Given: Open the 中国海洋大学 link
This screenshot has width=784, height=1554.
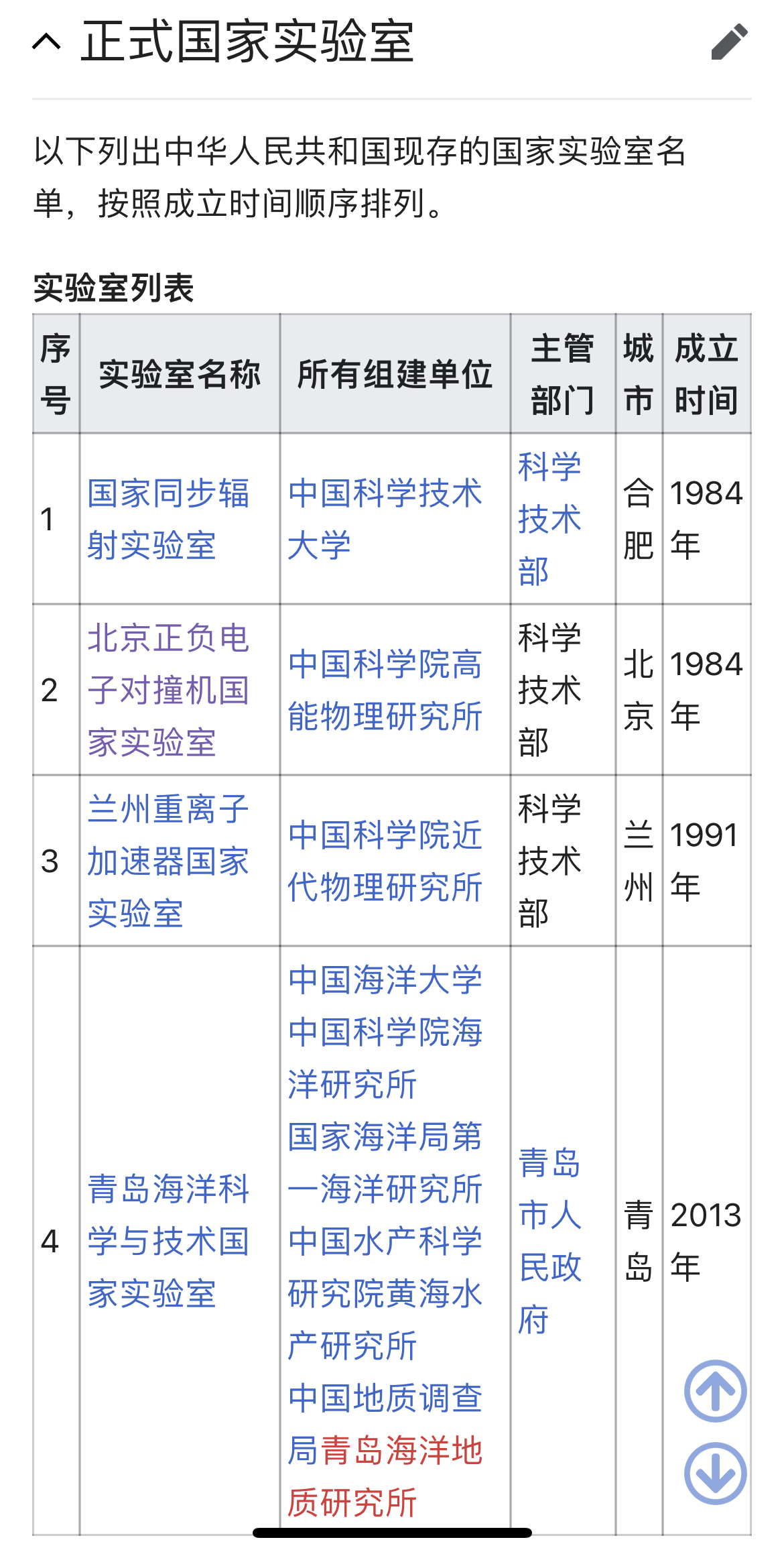Looking at the screenshot, I should 385,979.
